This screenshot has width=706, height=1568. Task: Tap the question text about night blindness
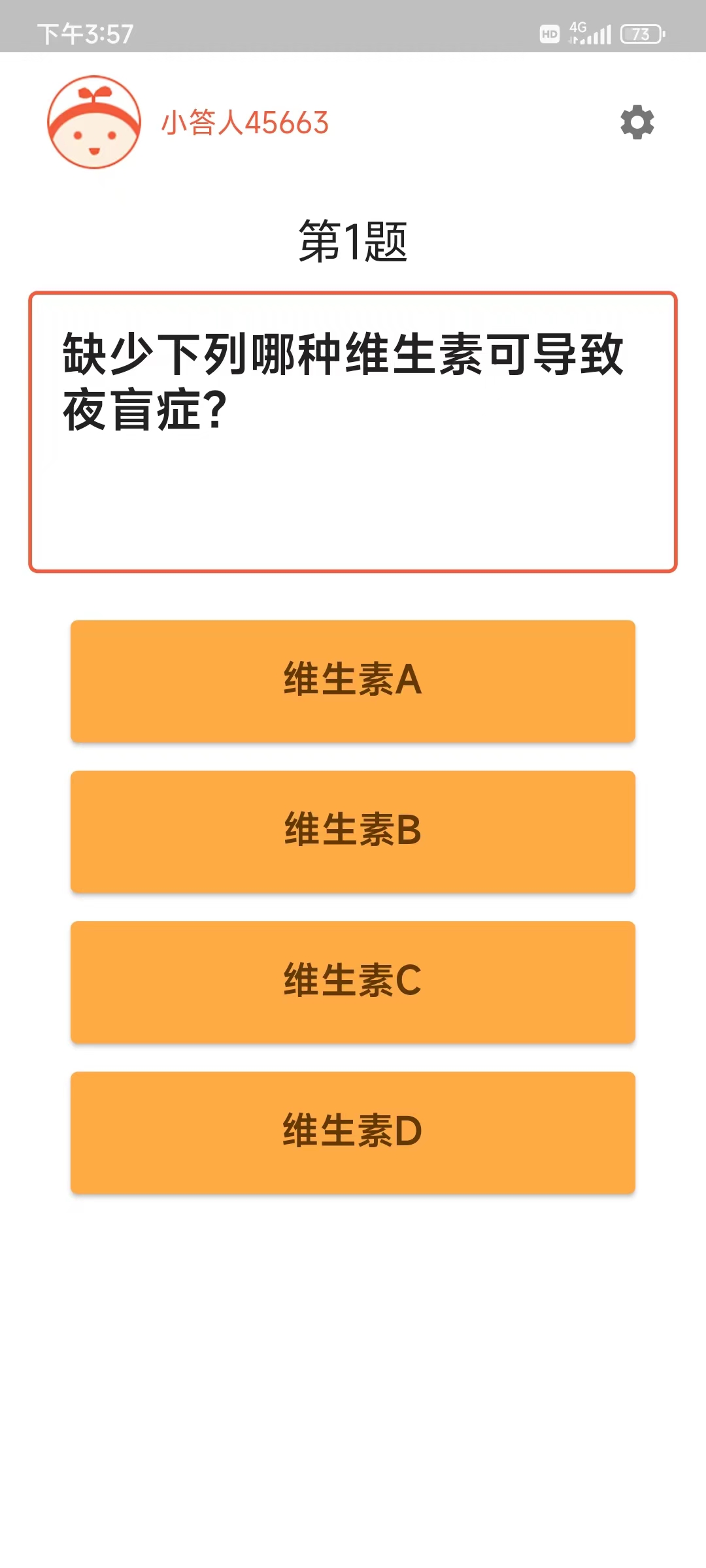pyautogui.click(x=343, y=379)
